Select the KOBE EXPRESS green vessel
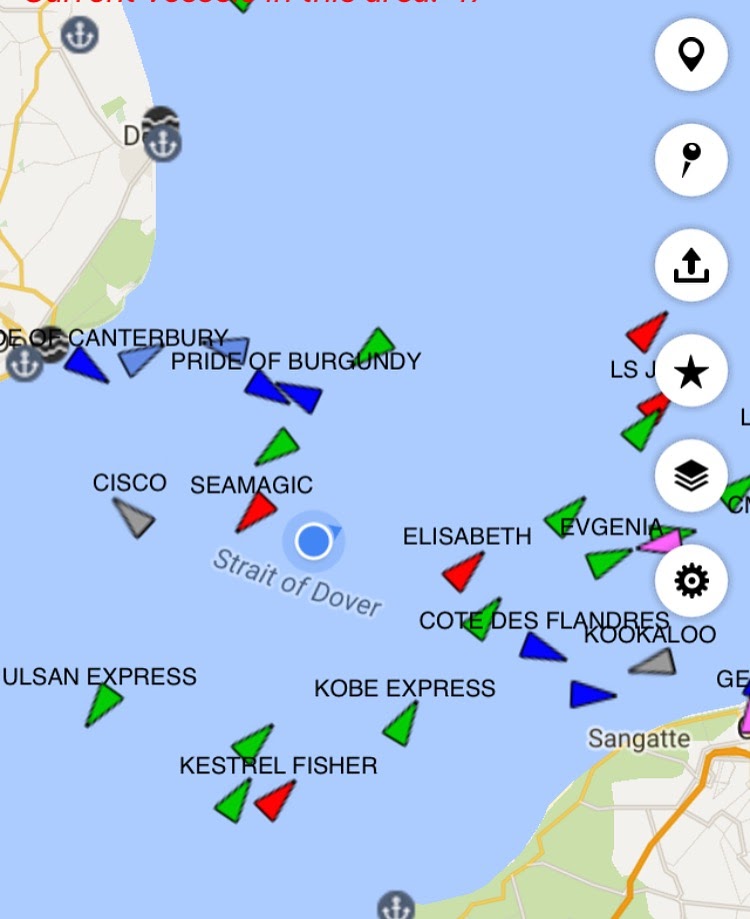750x919 pixels. [x=401, y=724]
